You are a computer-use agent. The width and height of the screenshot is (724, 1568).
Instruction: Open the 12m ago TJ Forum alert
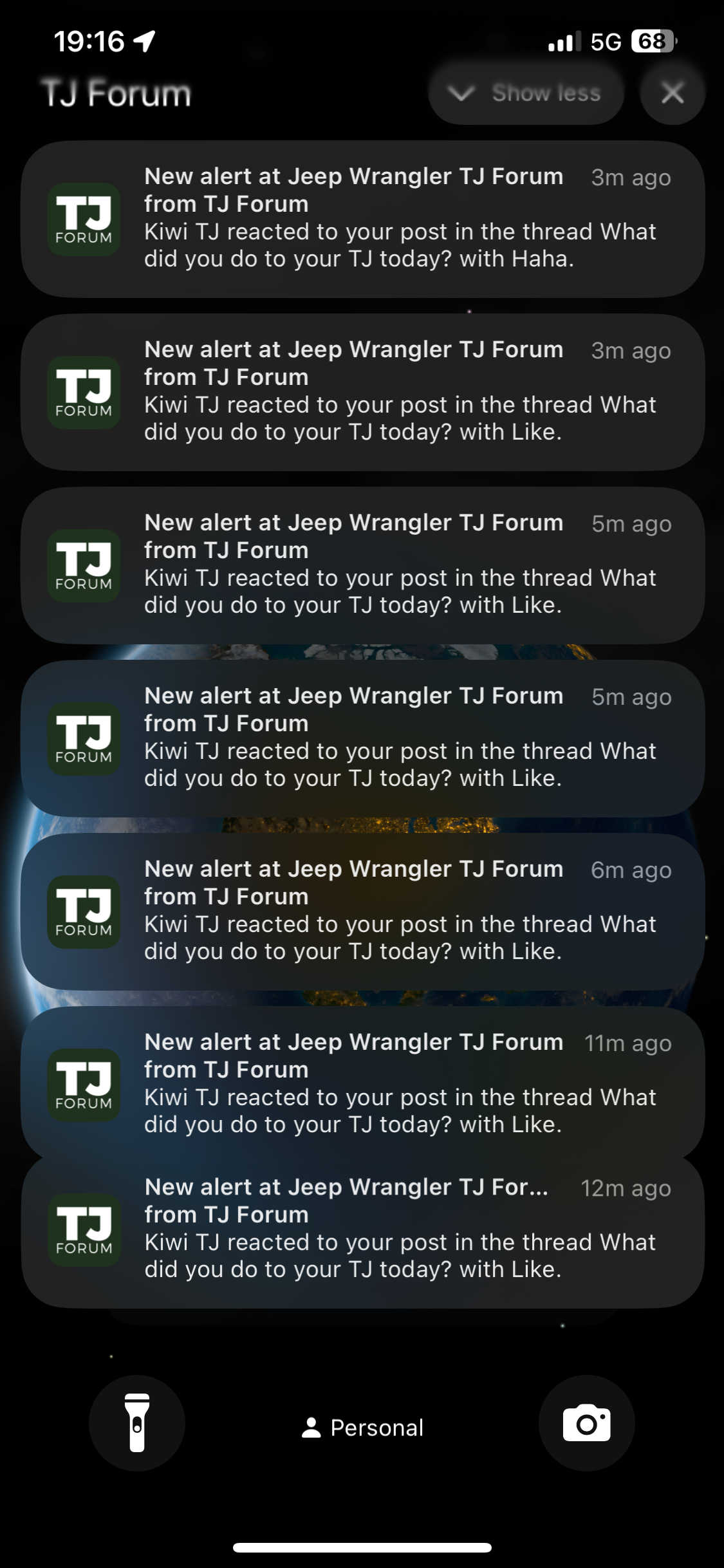tap(362, 1231)
